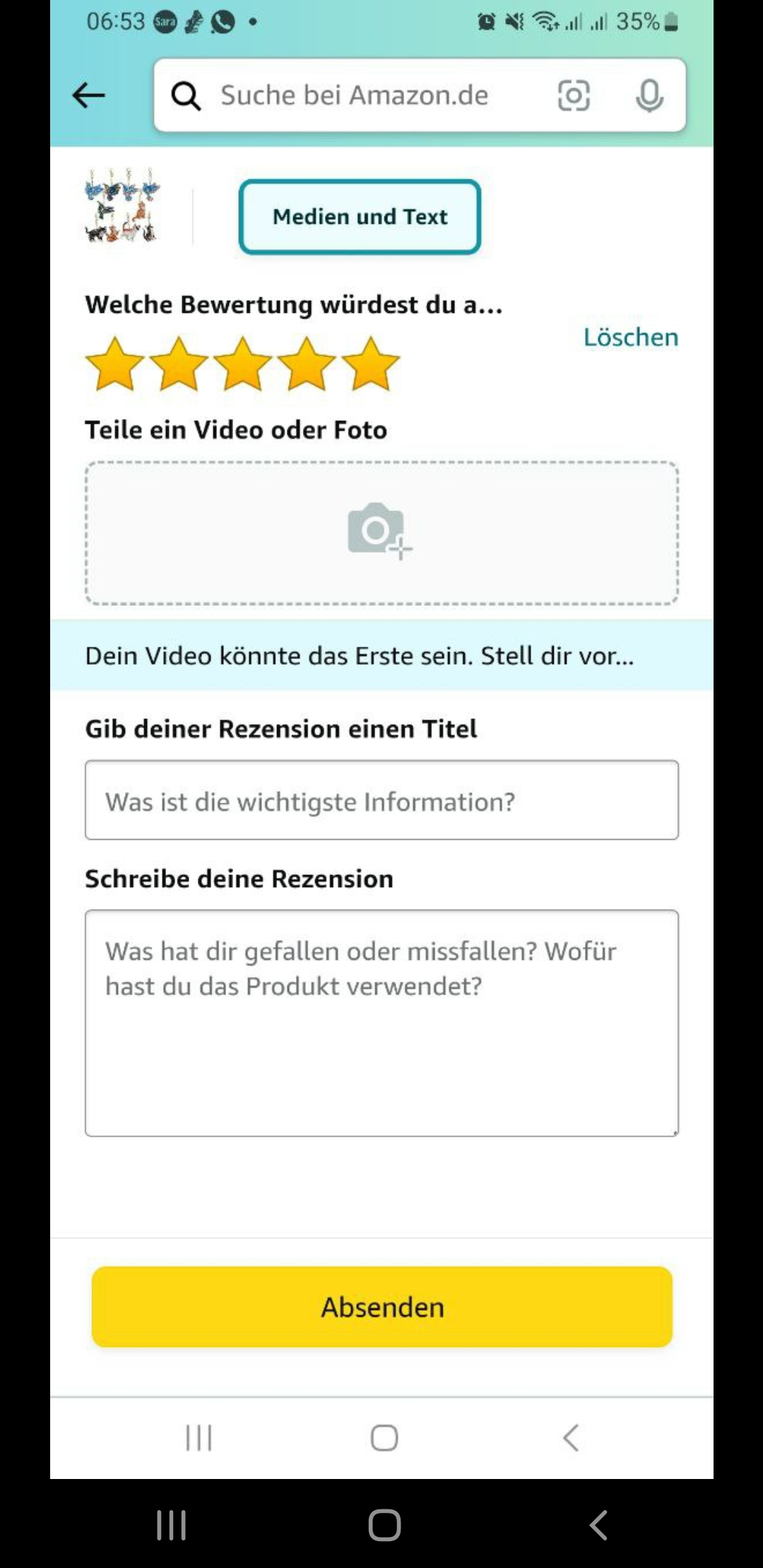Focus the Schreibe deine Rezension text area
This screenshot has width=763, height=1568.
click(x=381, y=1023)
